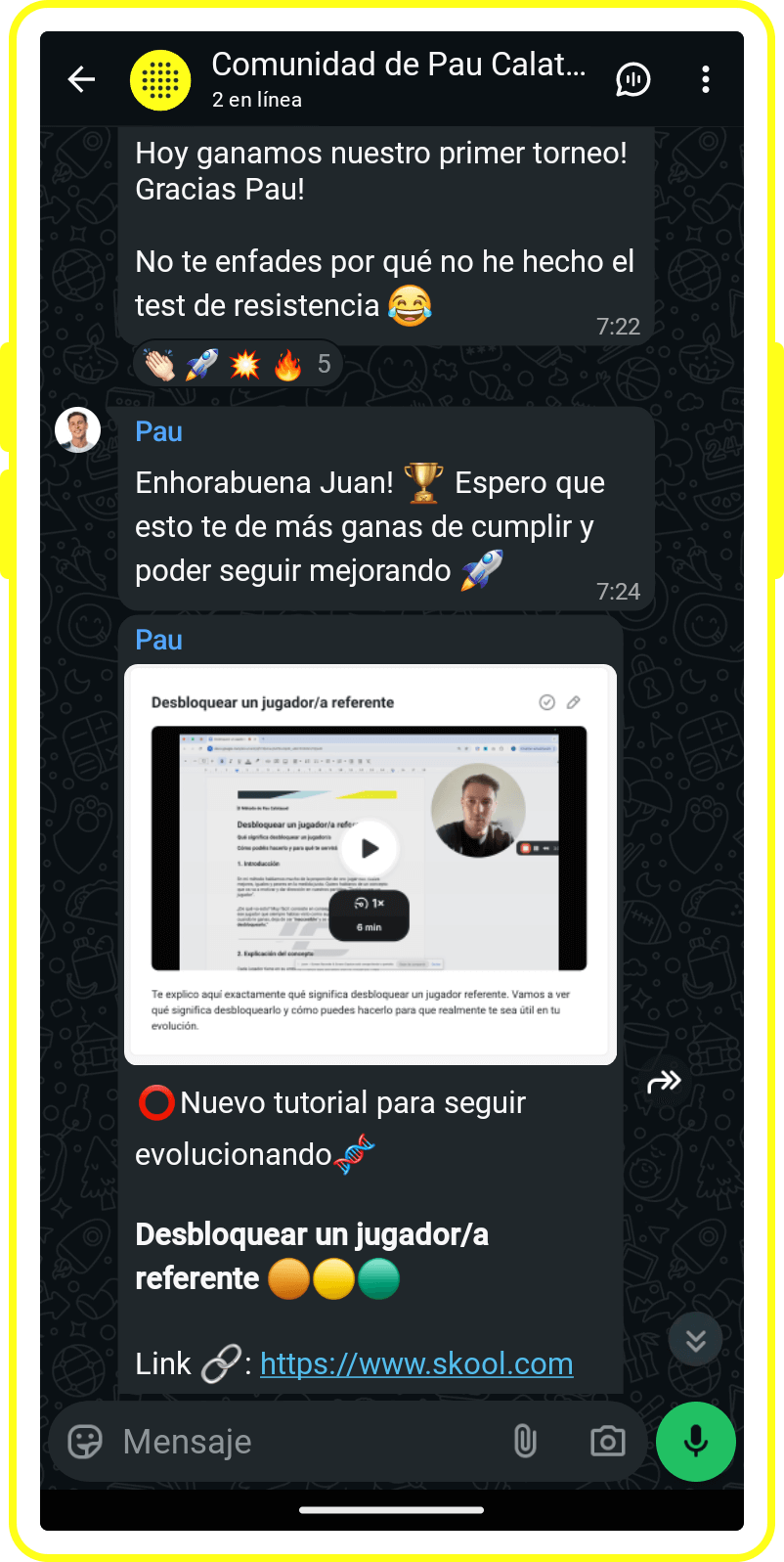The width and height of the screenshot is (784, 1562).
Task: Tap Pau's name above the tutorial message
Action: [158, 640]
